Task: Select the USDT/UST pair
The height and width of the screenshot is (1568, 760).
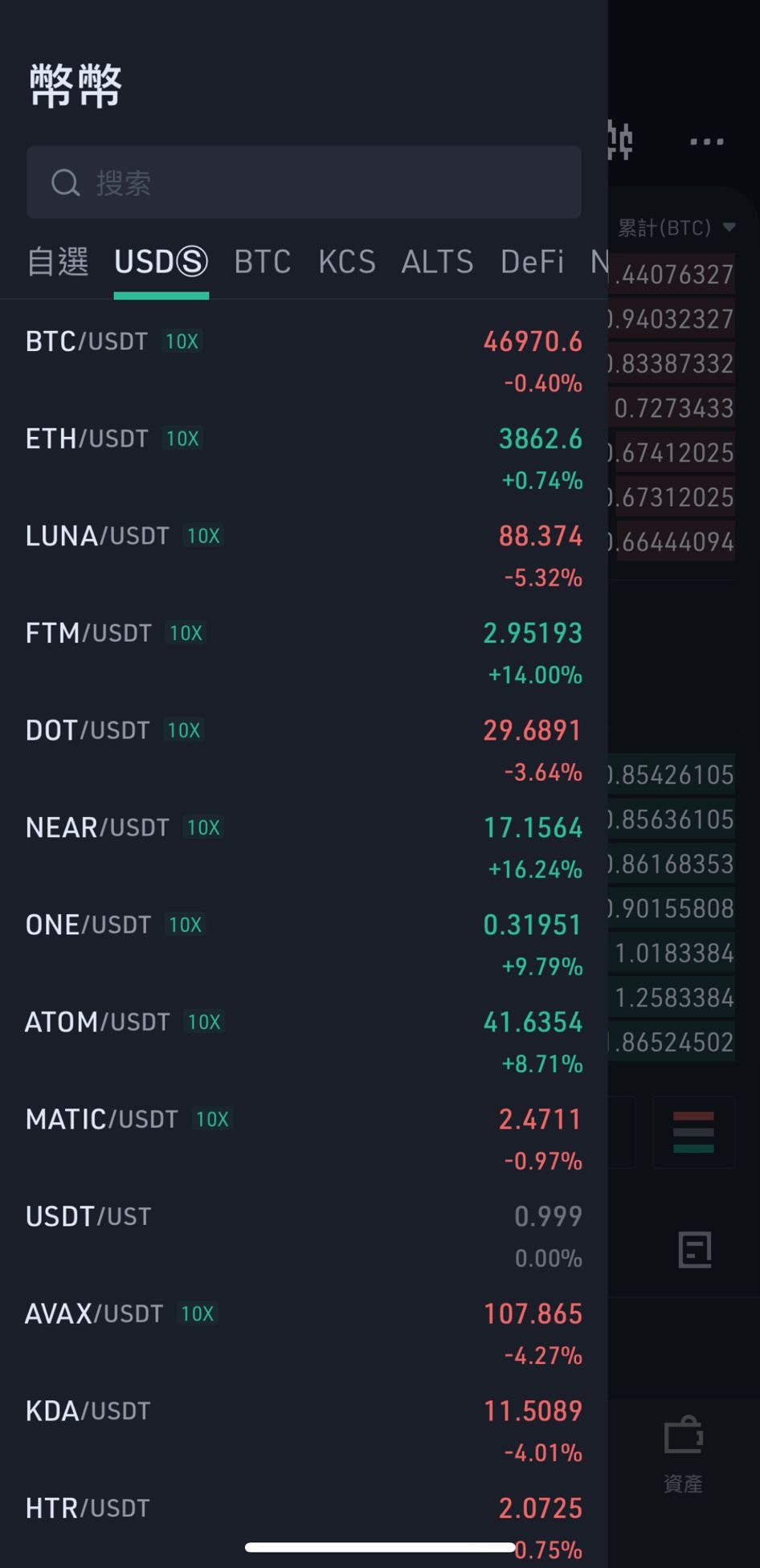Action: coord(304,1235)
